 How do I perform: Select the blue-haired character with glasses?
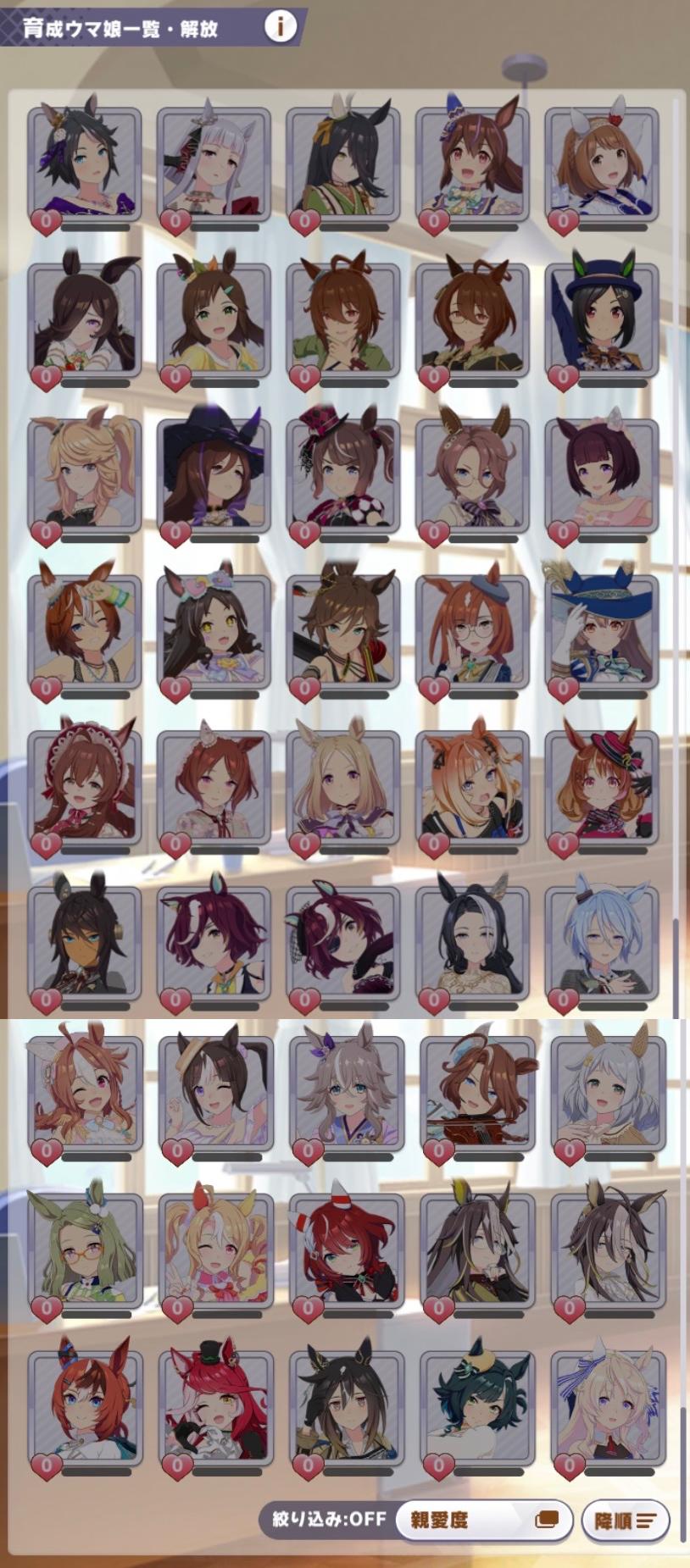[602, 942]
